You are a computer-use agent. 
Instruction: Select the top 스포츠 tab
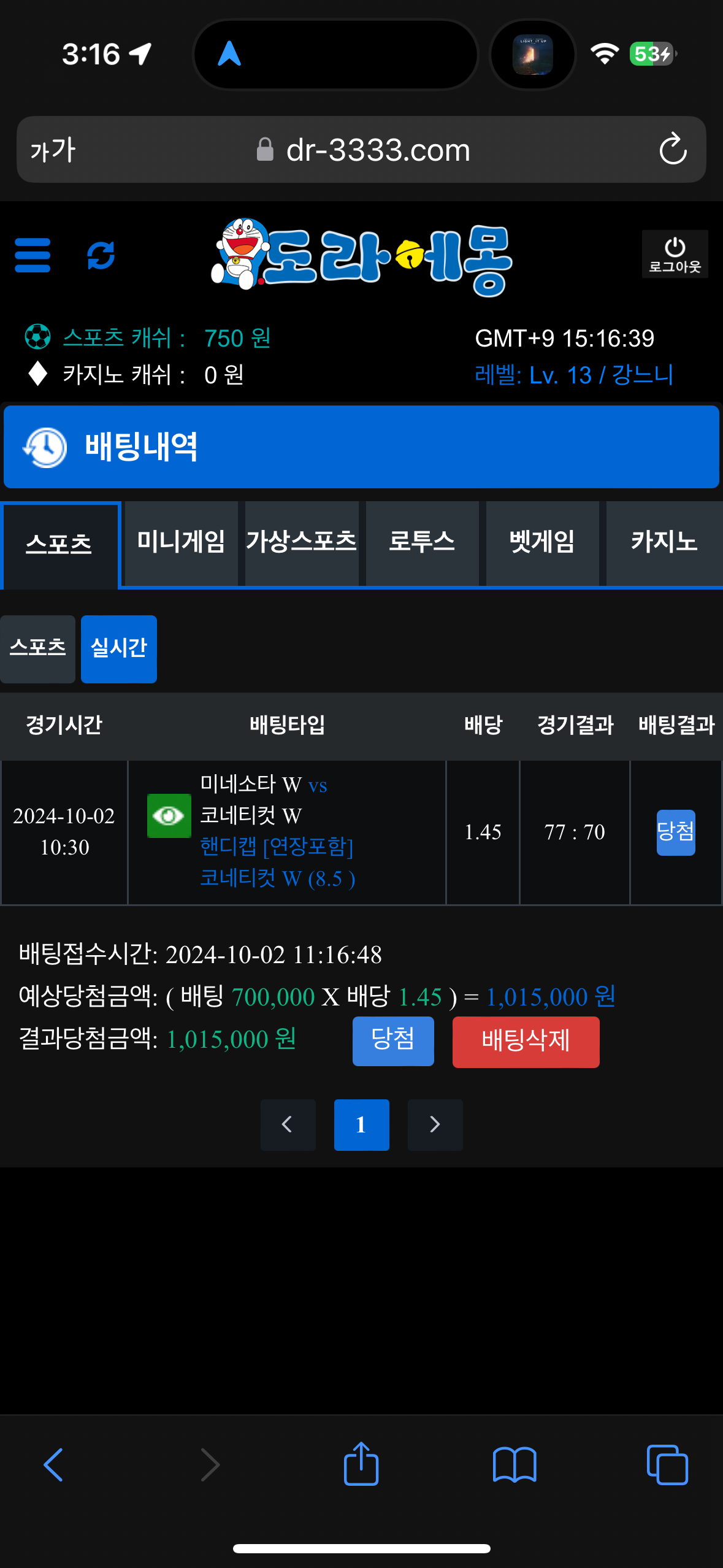[59, 545]
